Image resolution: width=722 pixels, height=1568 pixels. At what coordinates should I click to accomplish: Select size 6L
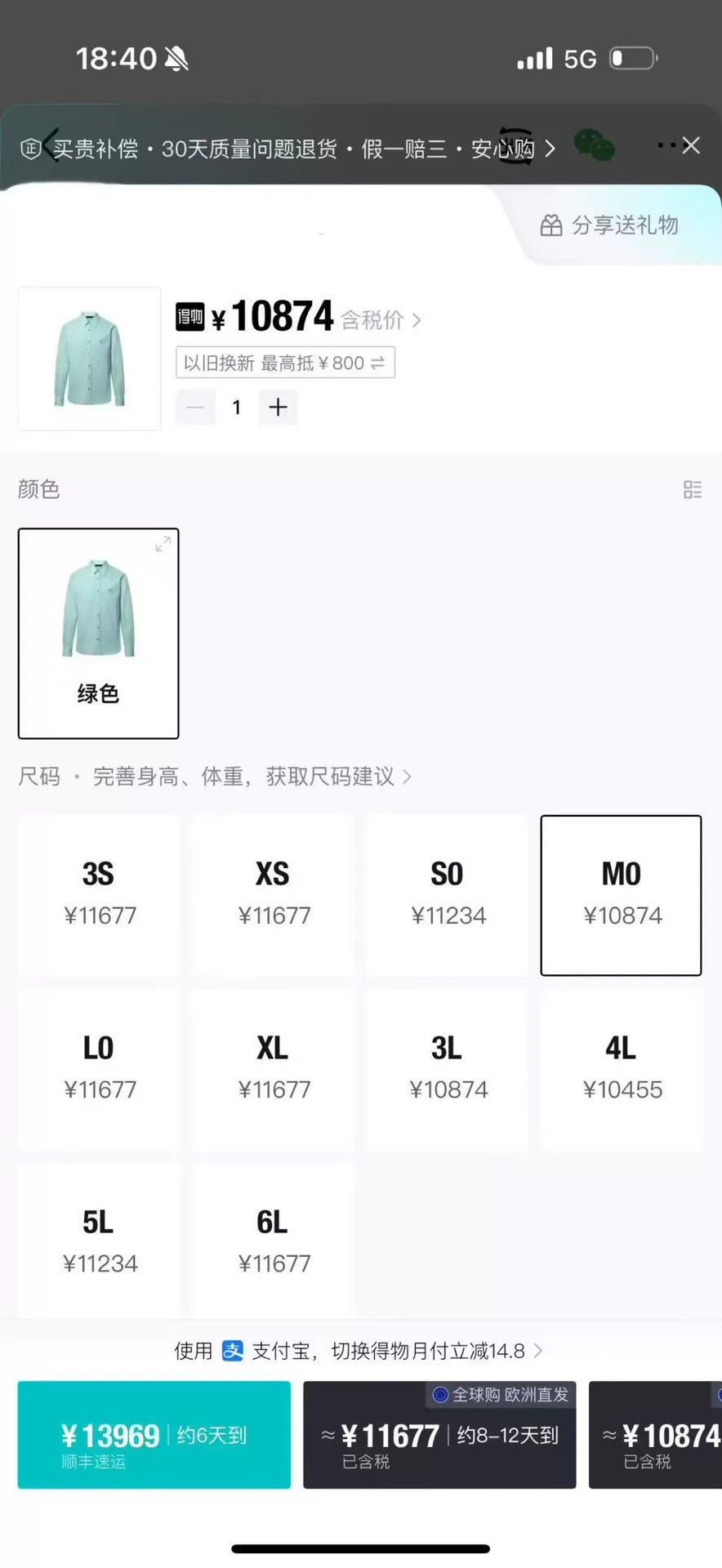pyautogui.click(x=273, y=1241)
